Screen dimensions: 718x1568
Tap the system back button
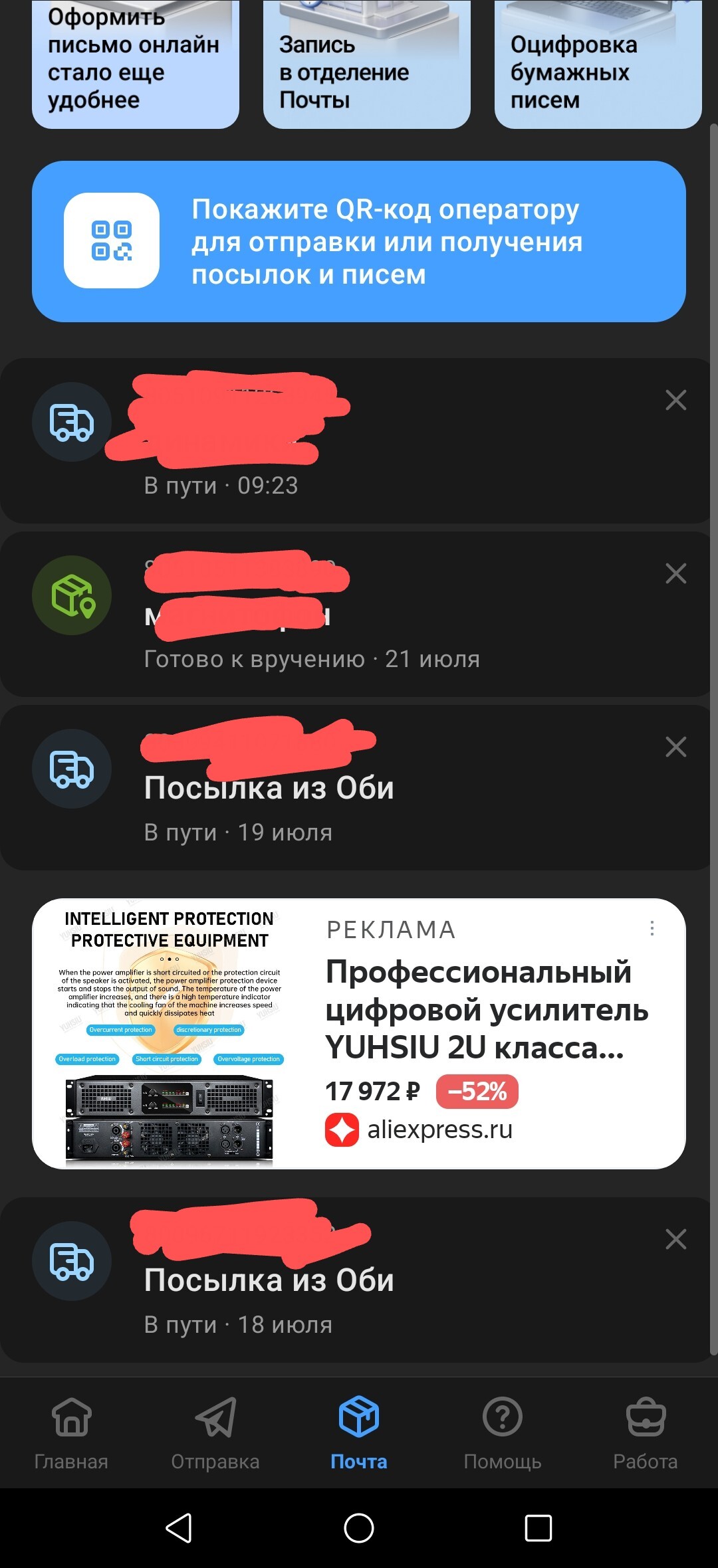pyautogui.click(x=179, y=1528)
